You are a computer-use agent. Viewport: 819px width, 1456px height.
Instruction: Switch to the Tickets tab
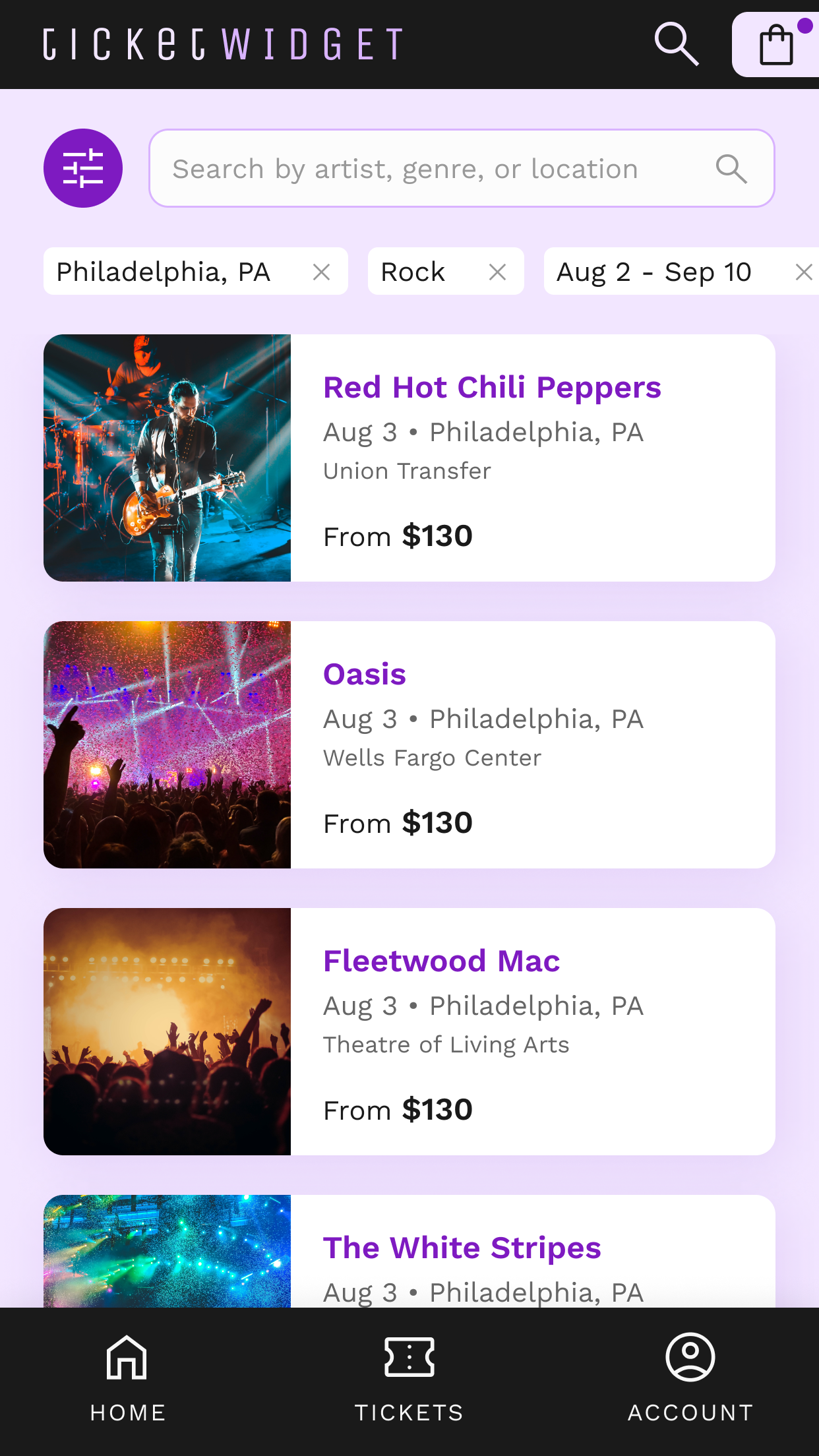[409, 1378]
